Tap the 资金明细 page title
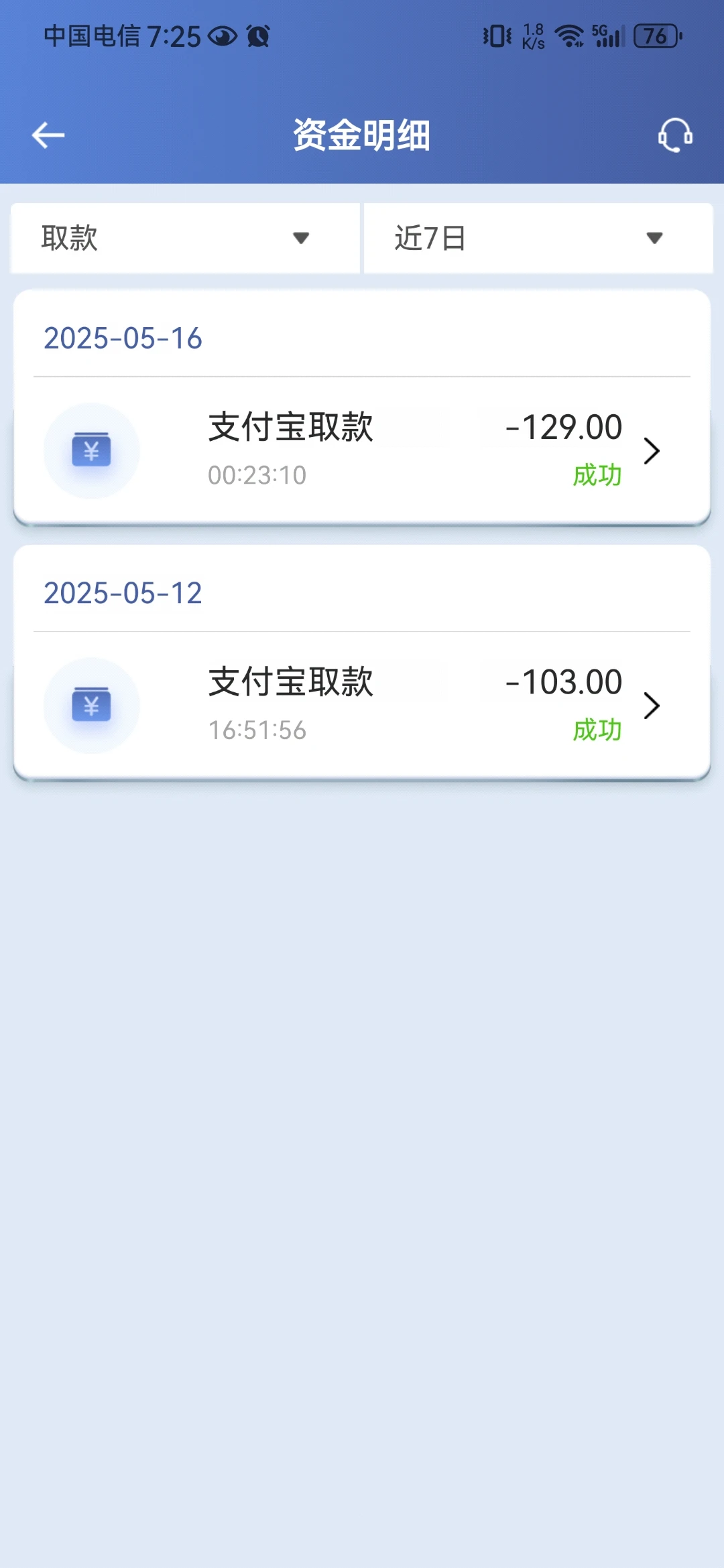The image size is (724, 1568). 362,134
